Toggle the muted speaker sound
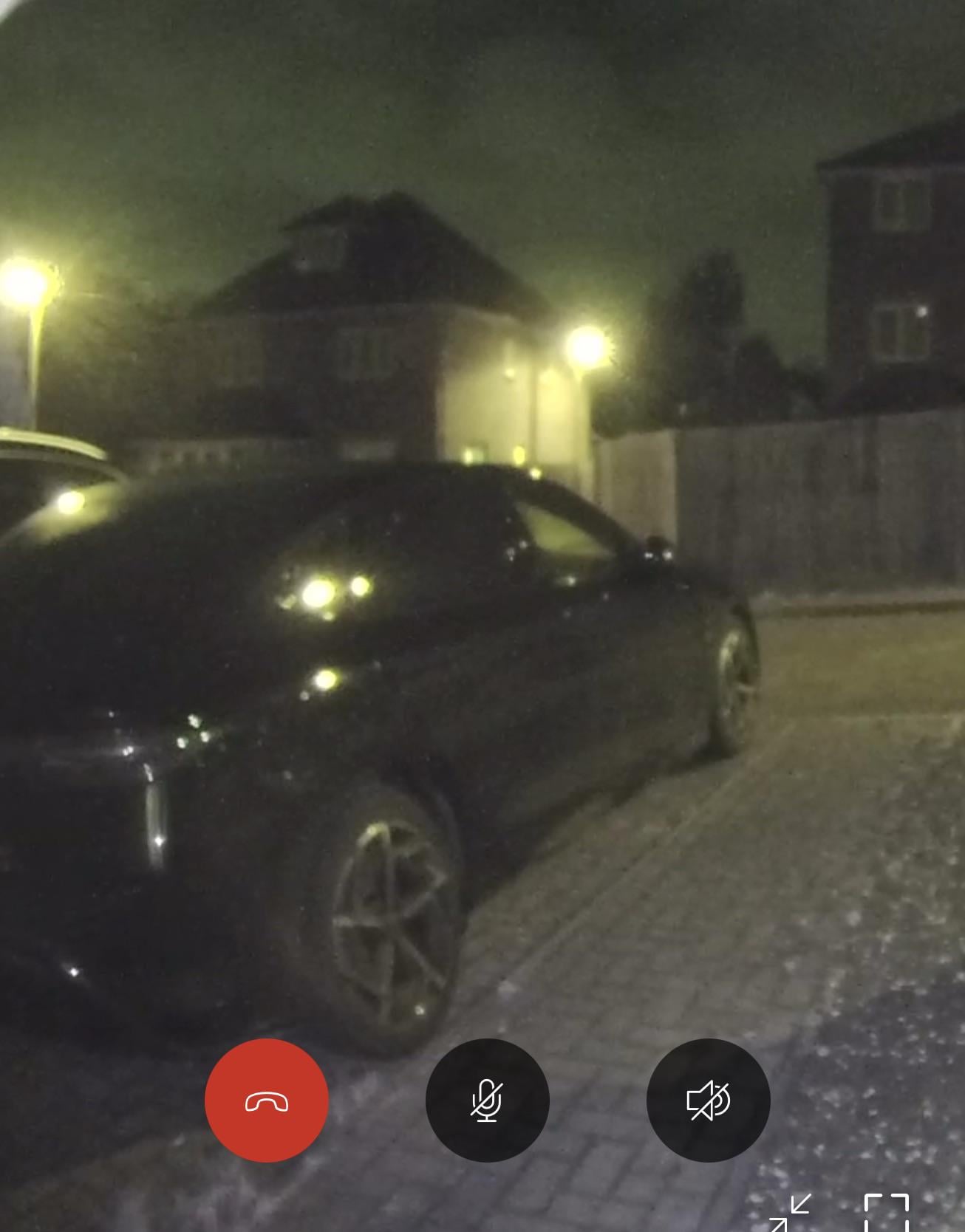The width and height of the screenshot is (965, 1232). point(708,1101)
